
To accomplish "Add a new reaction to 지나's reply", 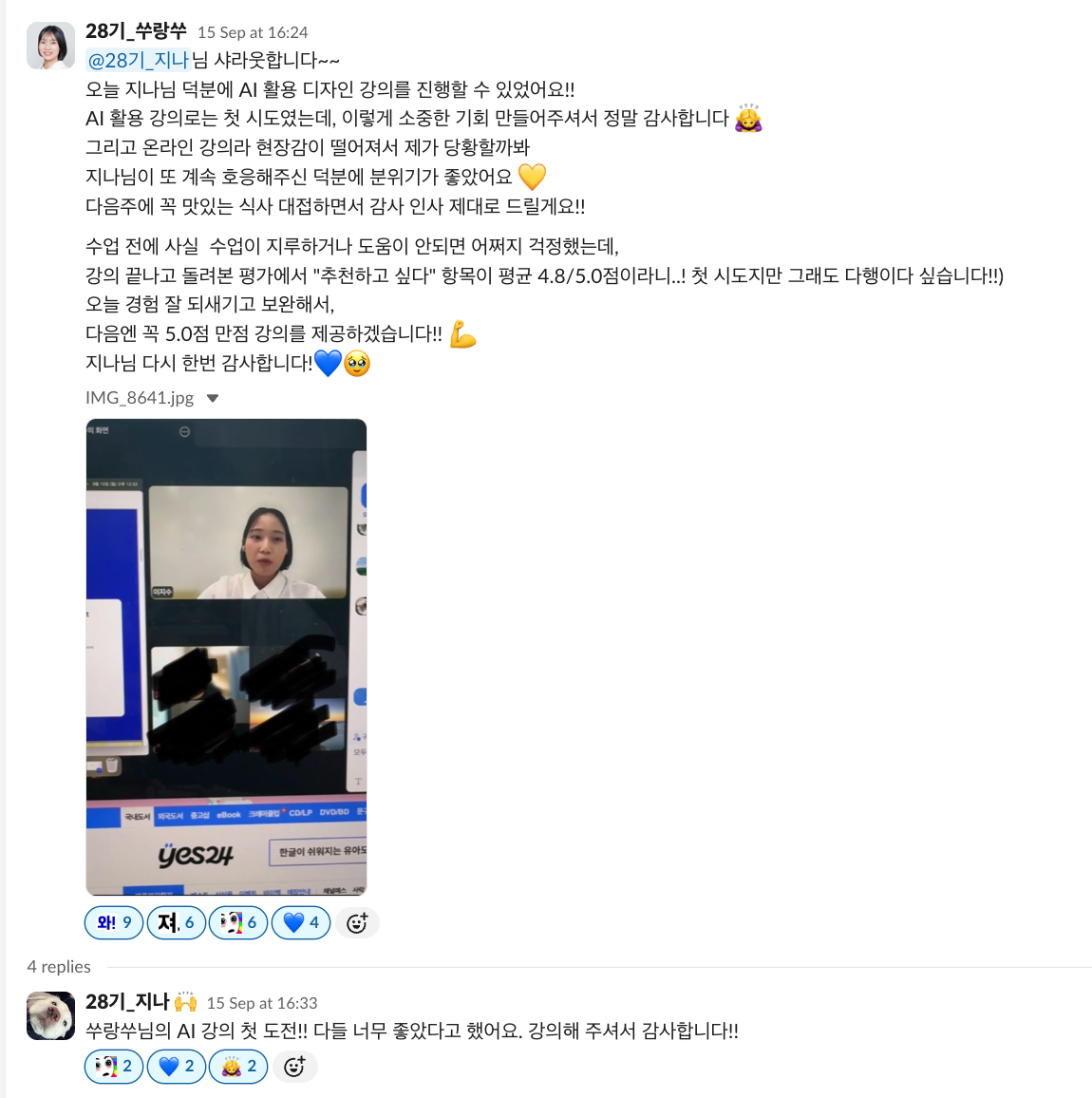I will pyautogui.click(x=295, y=1067).
